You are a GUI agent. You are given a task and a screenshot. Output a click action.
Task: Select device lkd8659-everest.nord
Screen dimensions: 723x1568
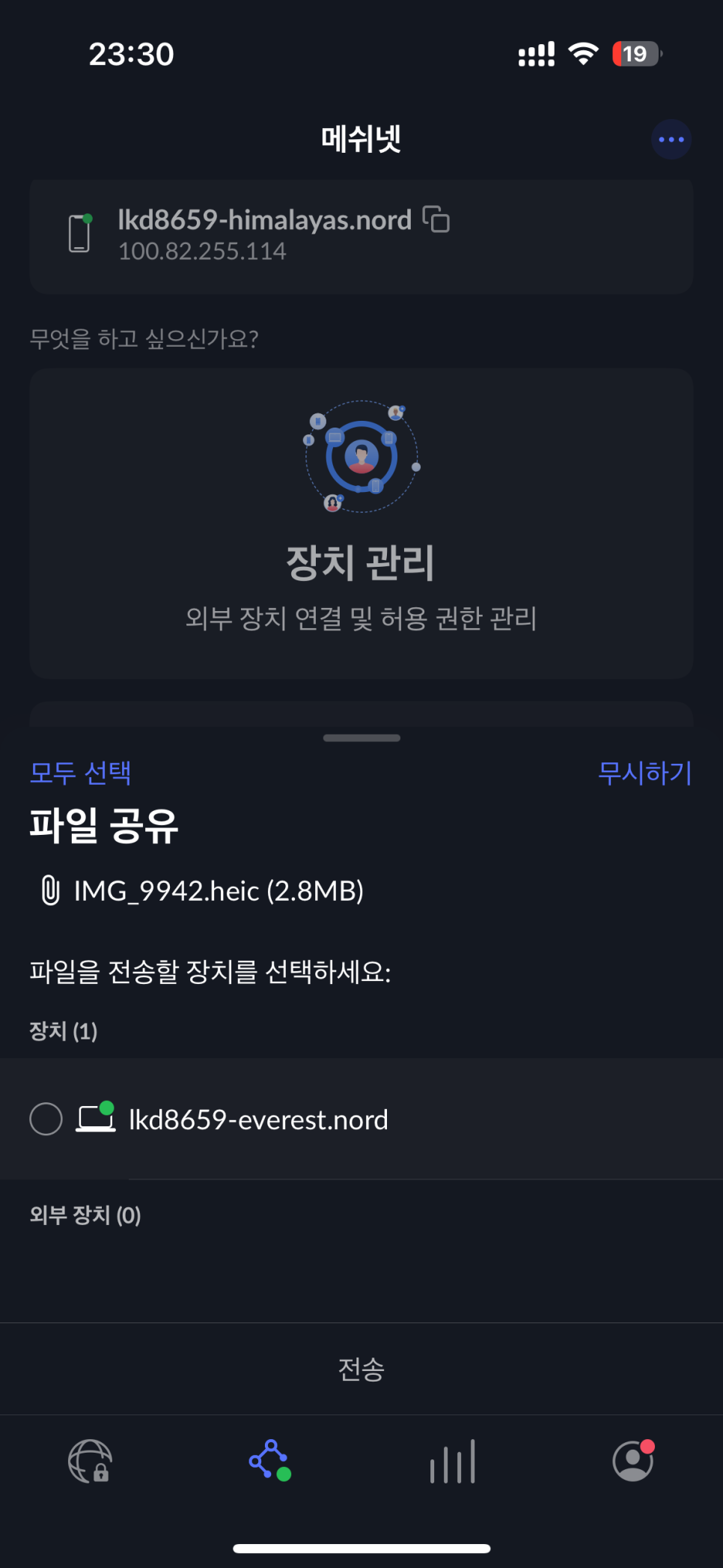tap(46, 1119)
